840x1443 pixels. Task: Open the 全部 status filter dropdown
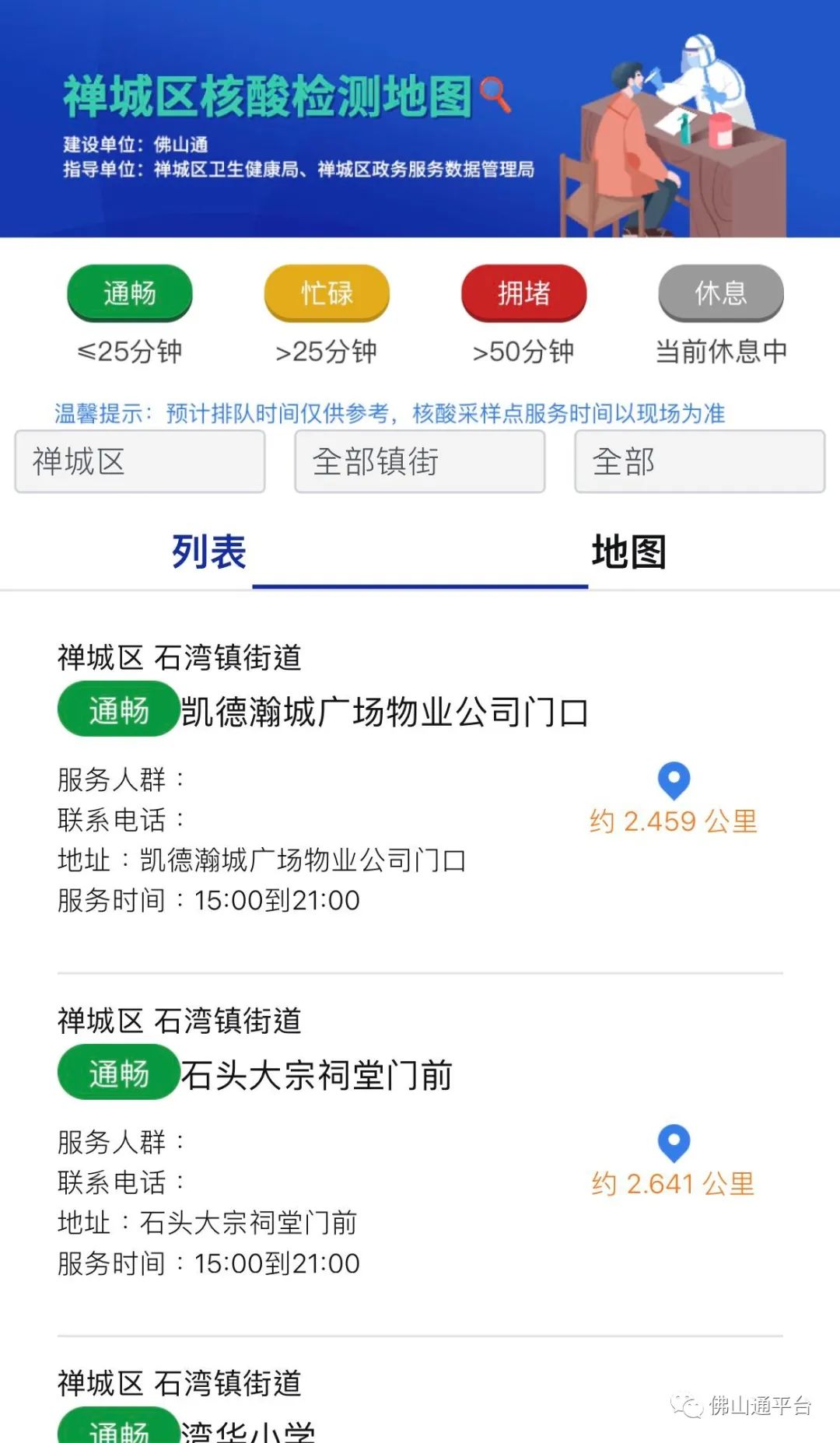pyautogui.click(x=700, y=462)
